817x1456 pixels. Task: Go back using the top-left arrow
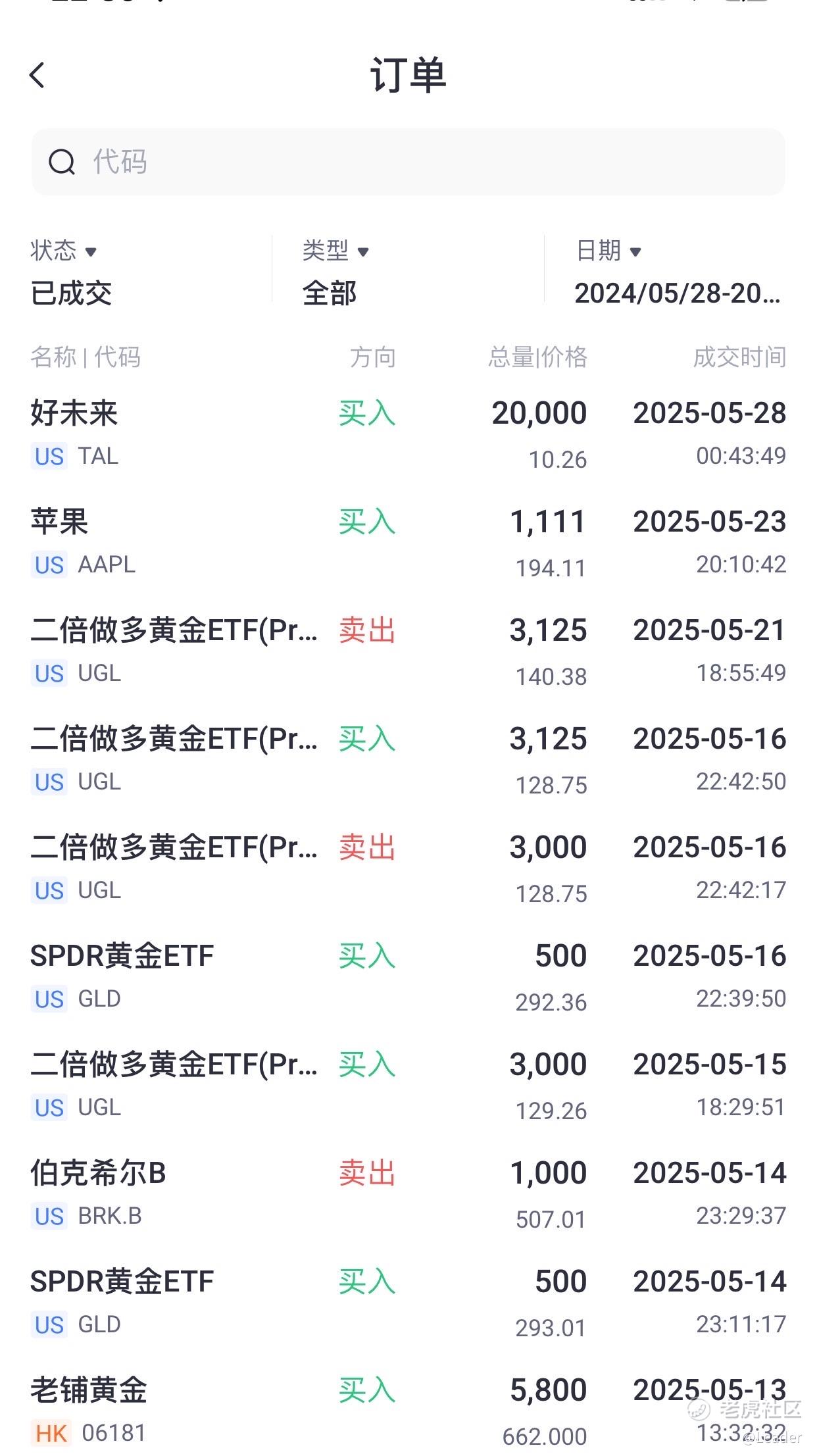37,75
